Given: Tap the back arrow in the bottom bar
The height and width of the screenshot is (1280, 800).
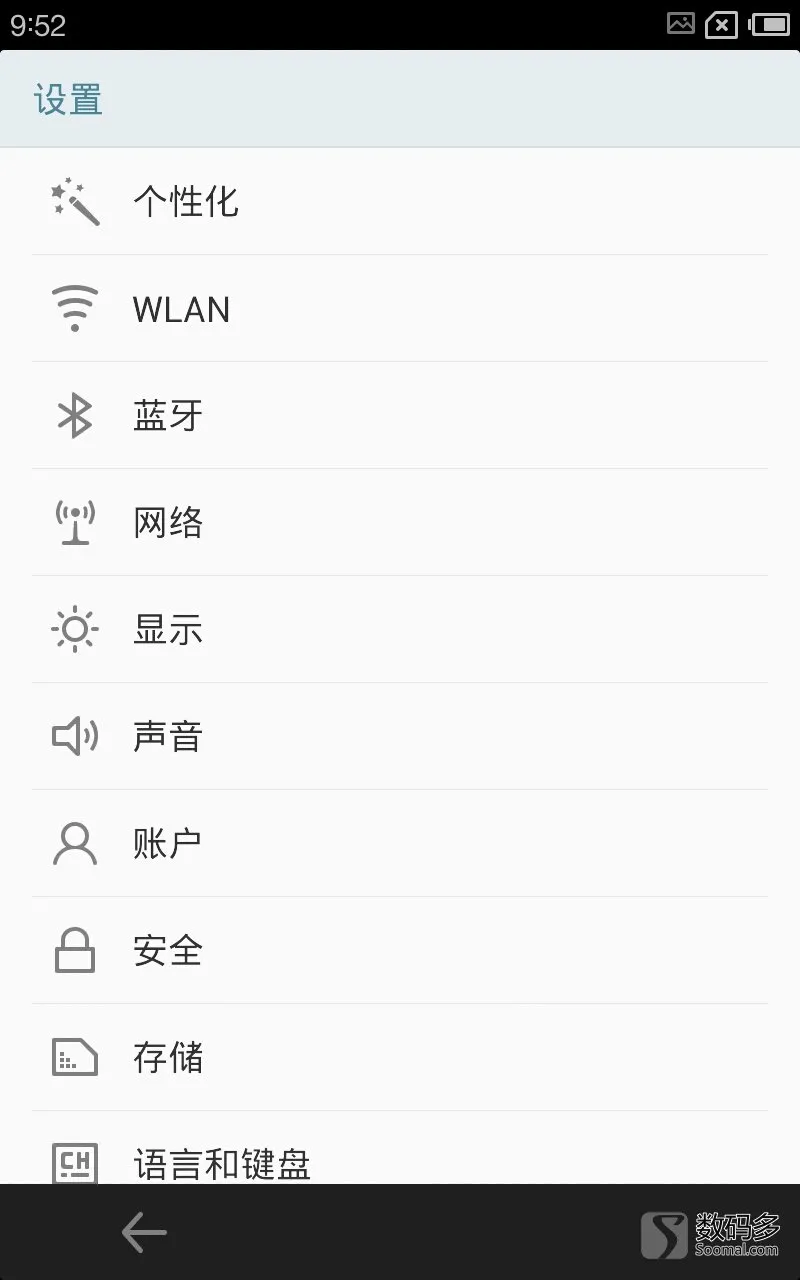Looking at the screenshot, I should [144, 1232].
